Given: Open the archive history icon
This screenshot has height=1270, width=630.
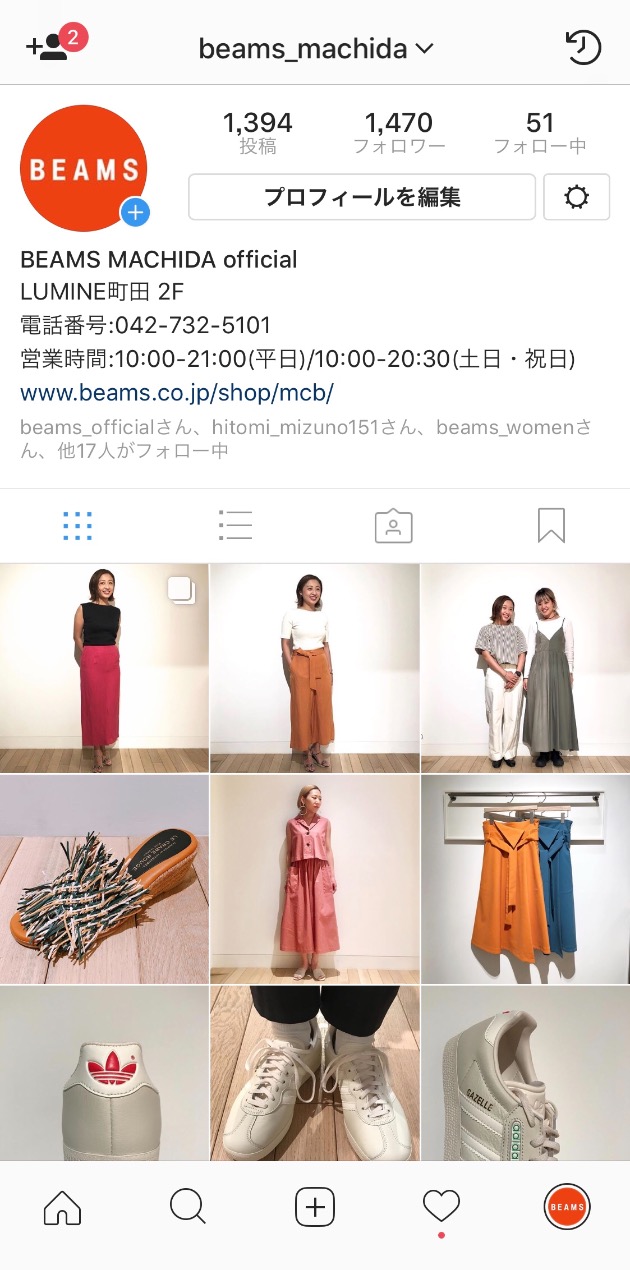Looking at the screenshot, I should [582, 47].
